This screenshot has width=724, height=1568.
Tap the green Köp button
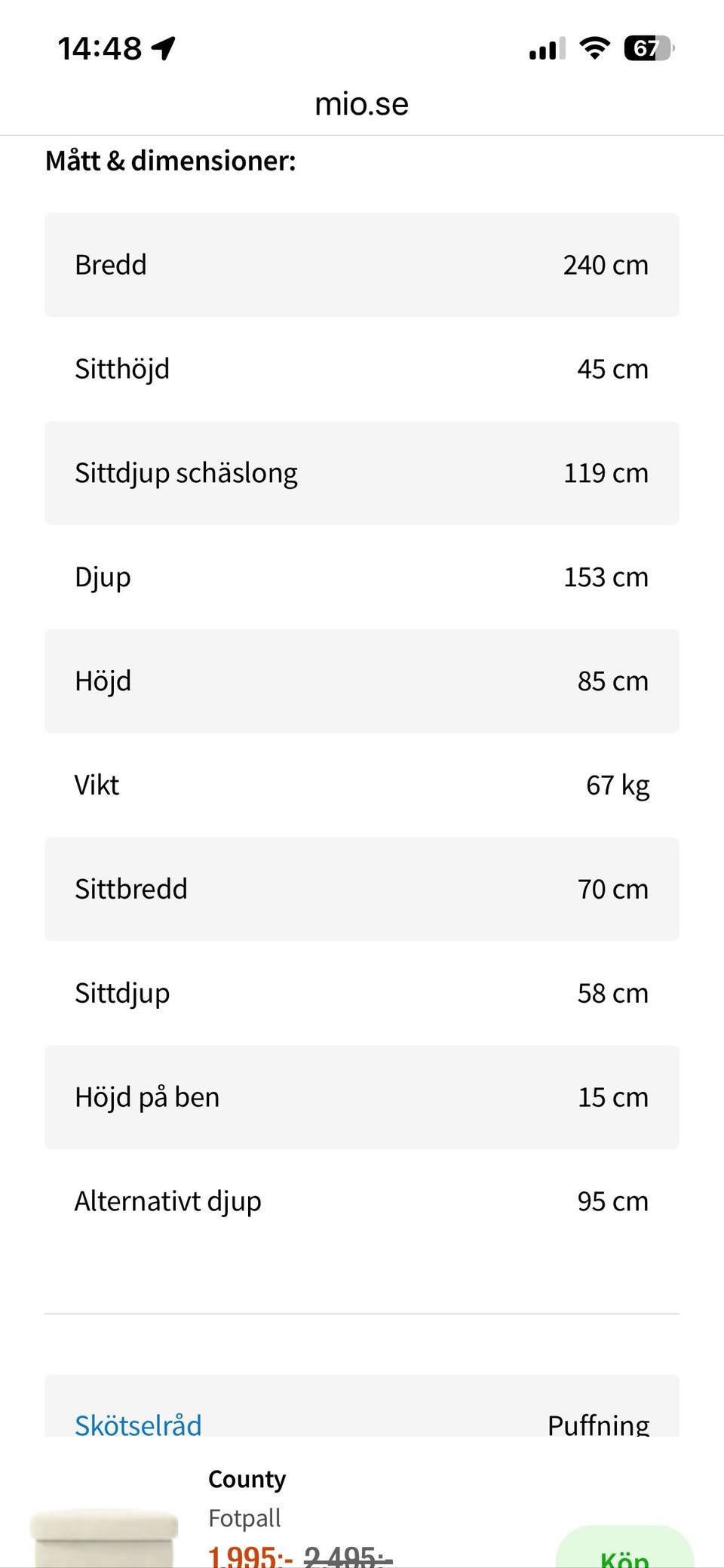[x=624, y=1548]
